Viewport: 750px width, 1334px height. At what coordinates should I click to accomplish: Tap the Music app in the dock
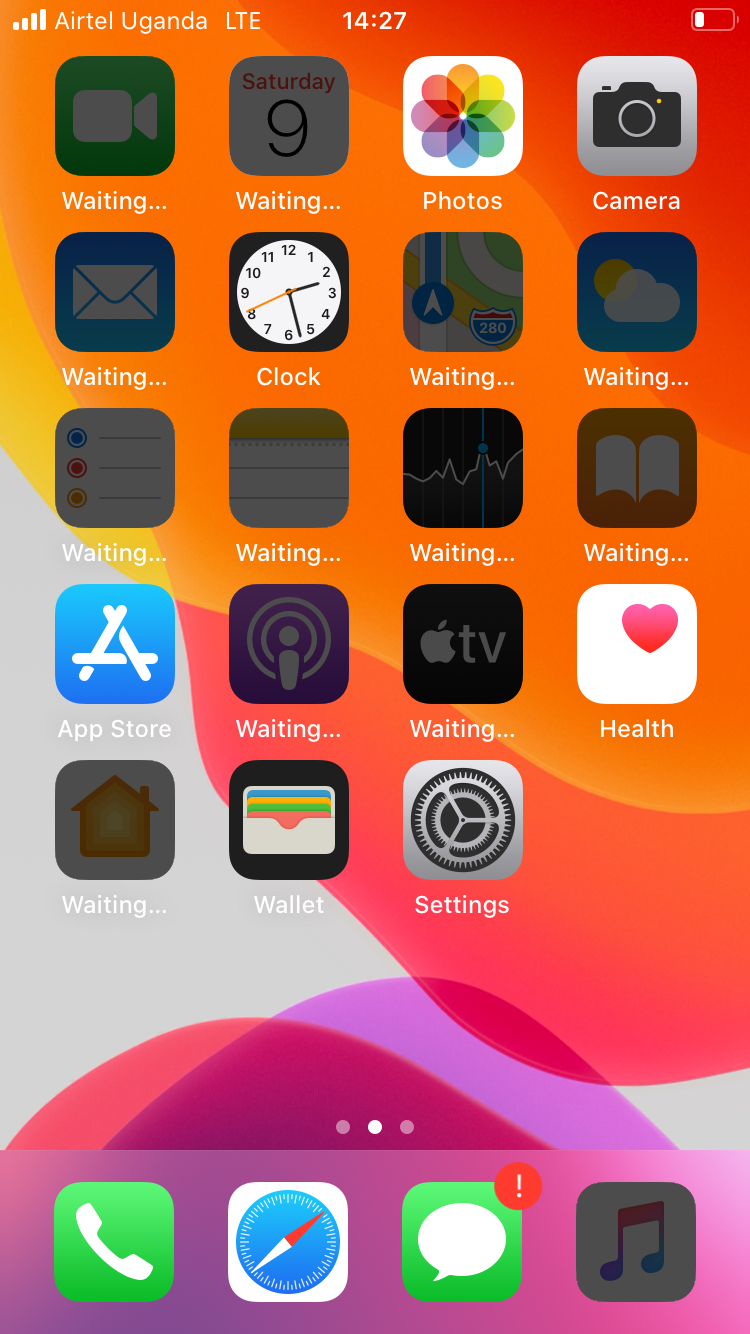(636, 1242)
